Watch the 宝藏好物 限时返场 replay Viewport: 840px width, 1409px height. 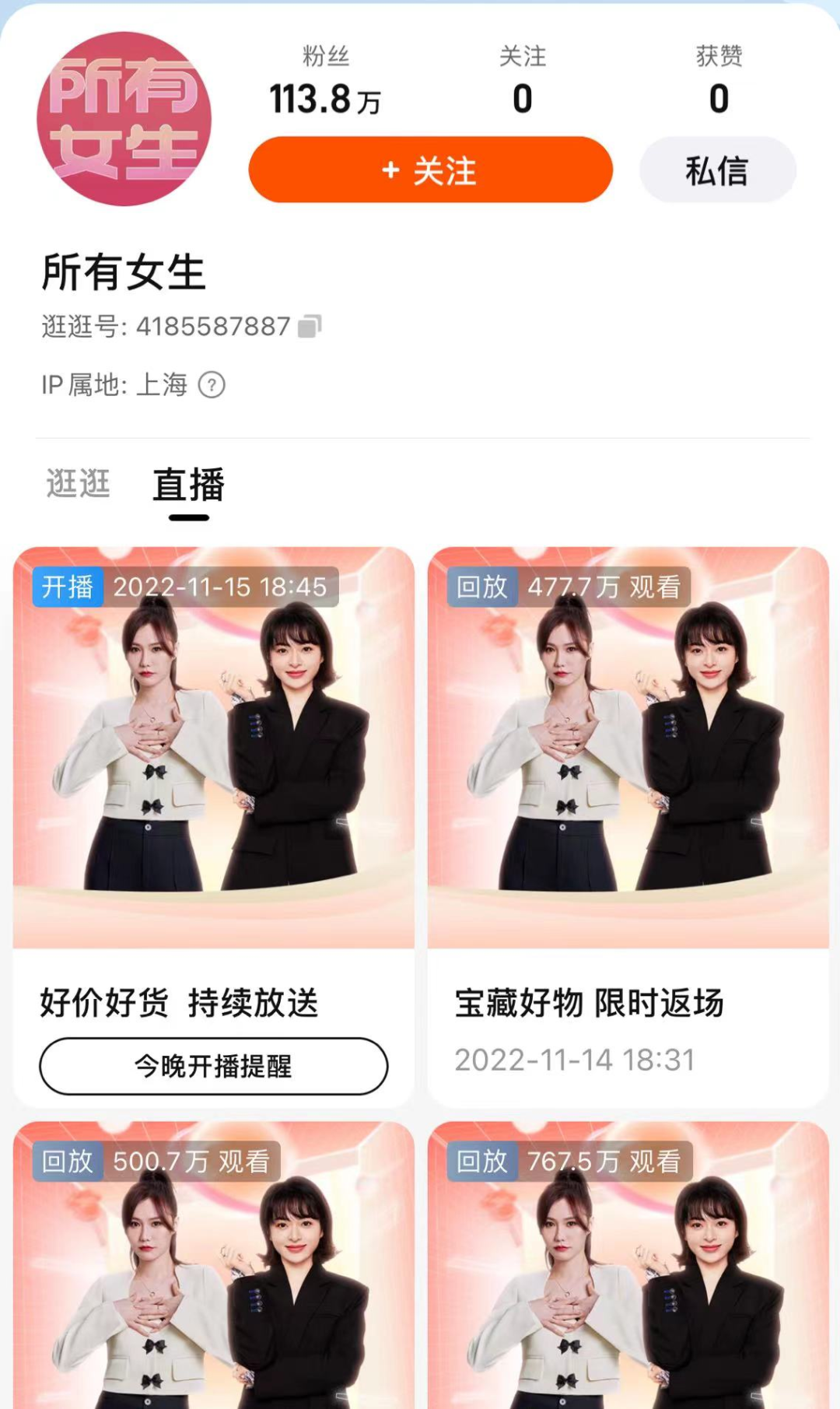[x=628, y=747]
